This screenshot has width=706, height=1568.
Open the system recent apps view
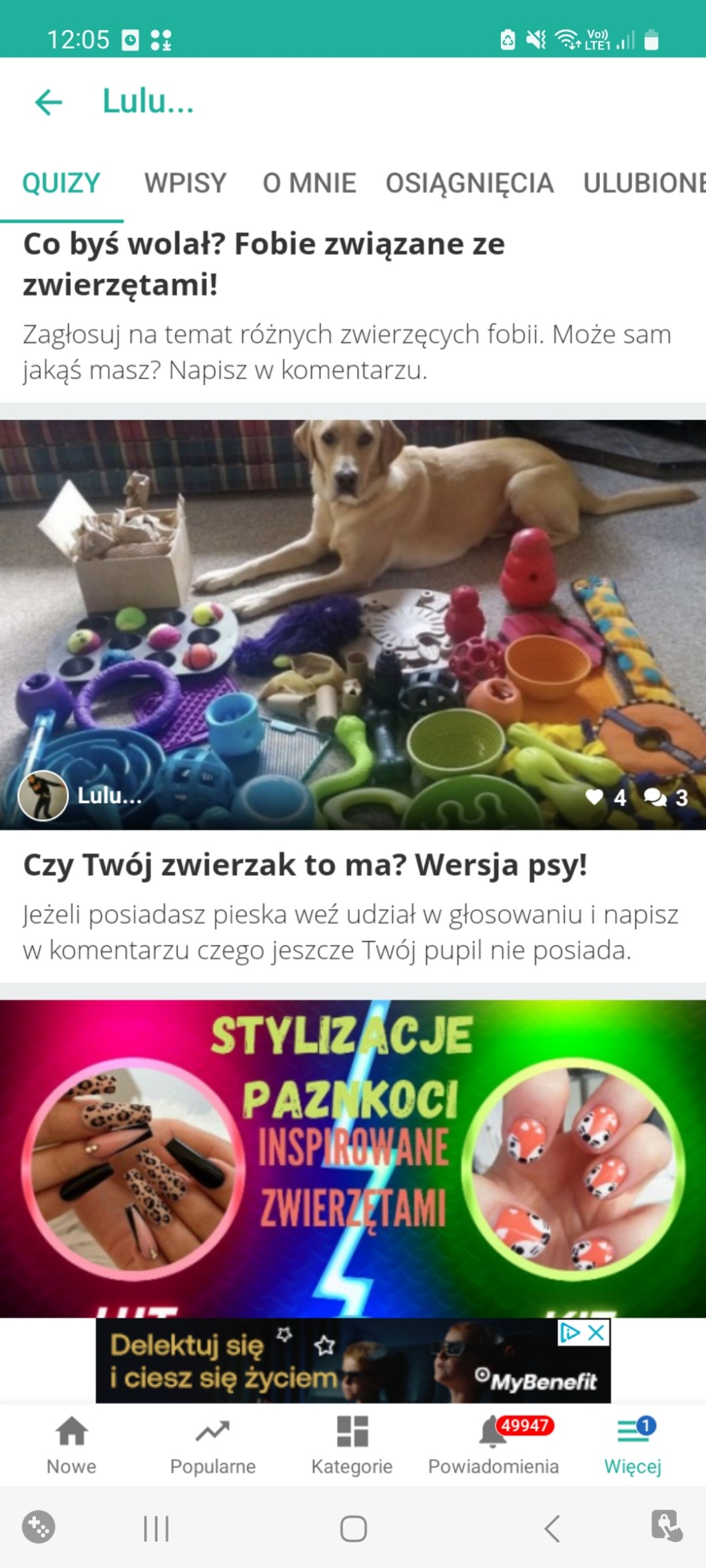tap(157, 1528)
